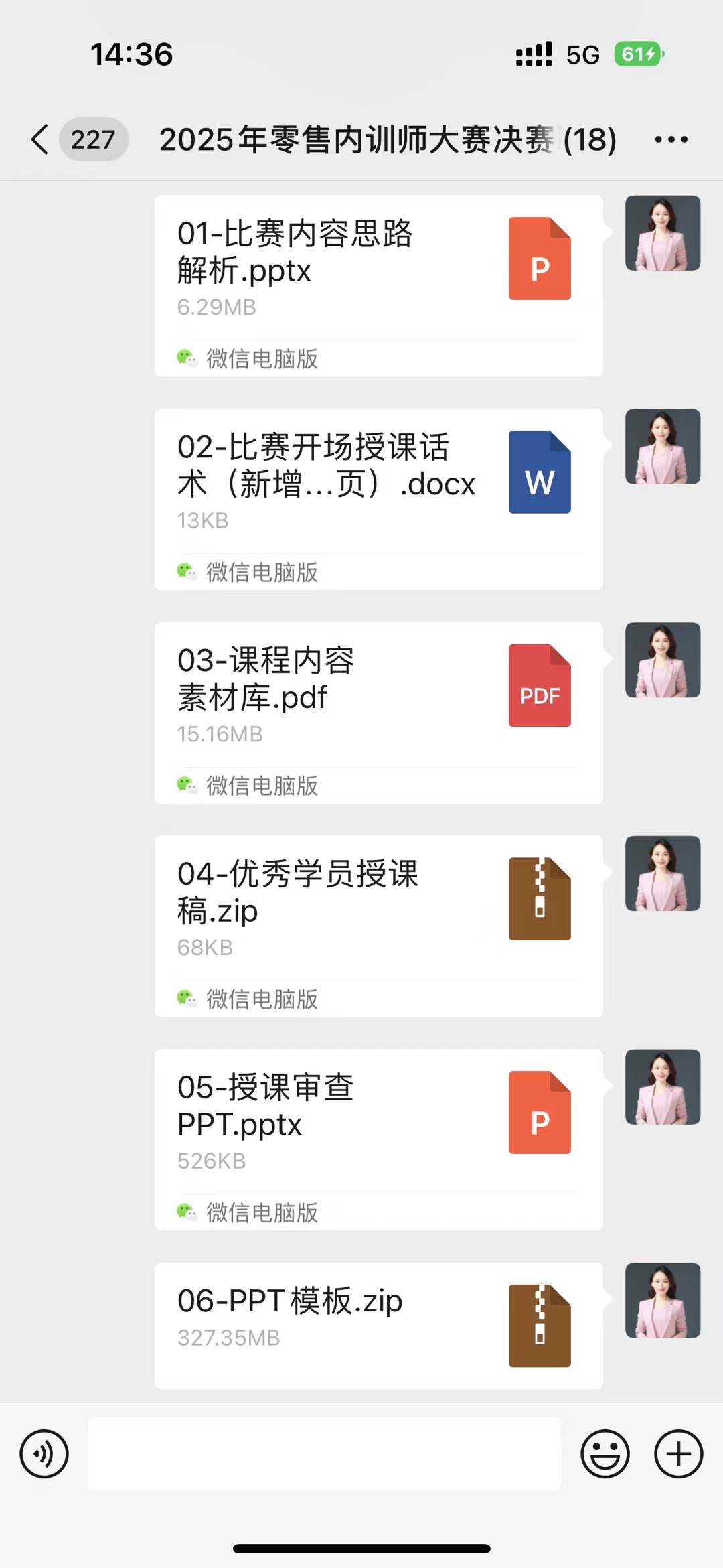Screen dimensions: 723x1568
Task: Switch to voice message input
Action: [x=44, y=1453]
